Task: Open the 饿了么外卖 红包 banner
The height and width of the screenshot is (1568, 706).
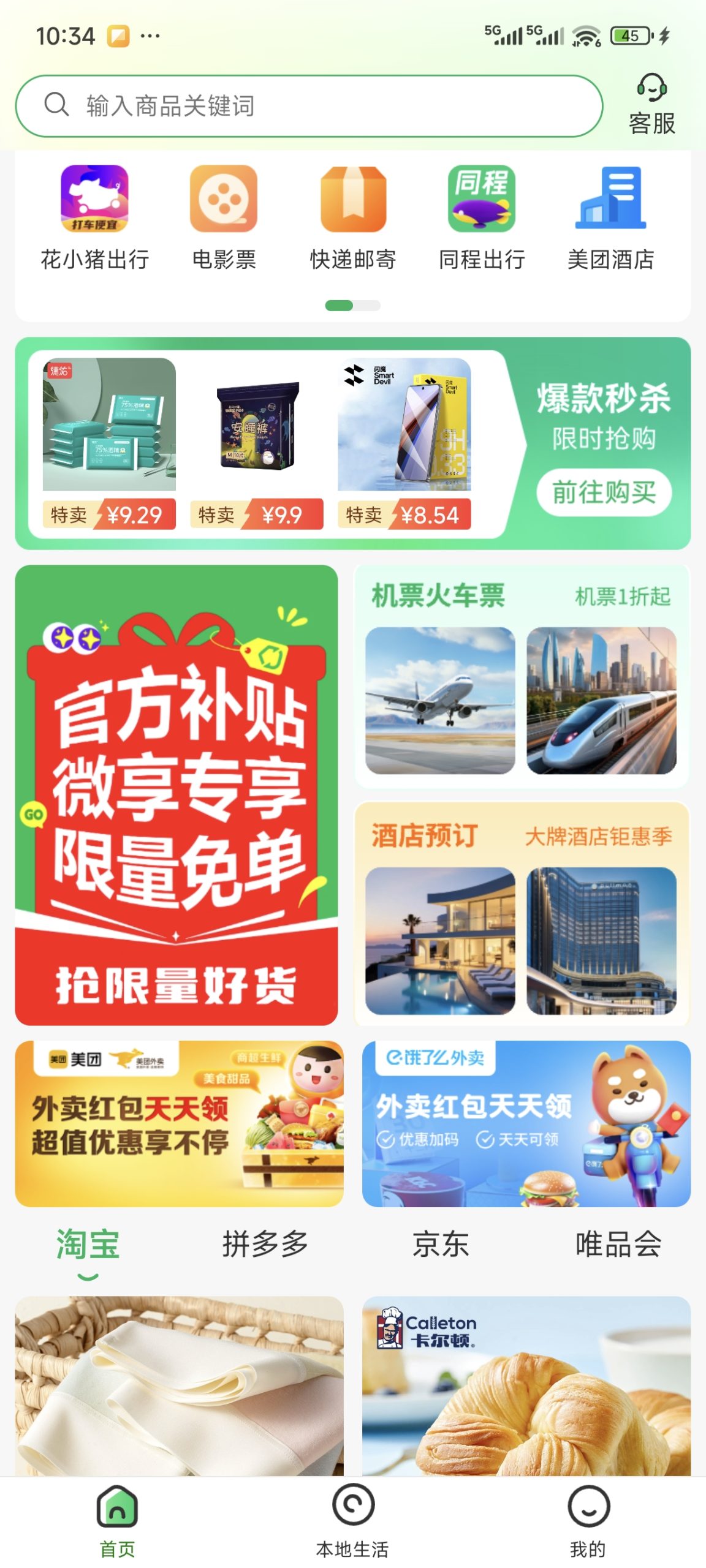Action: [526, 1123]
